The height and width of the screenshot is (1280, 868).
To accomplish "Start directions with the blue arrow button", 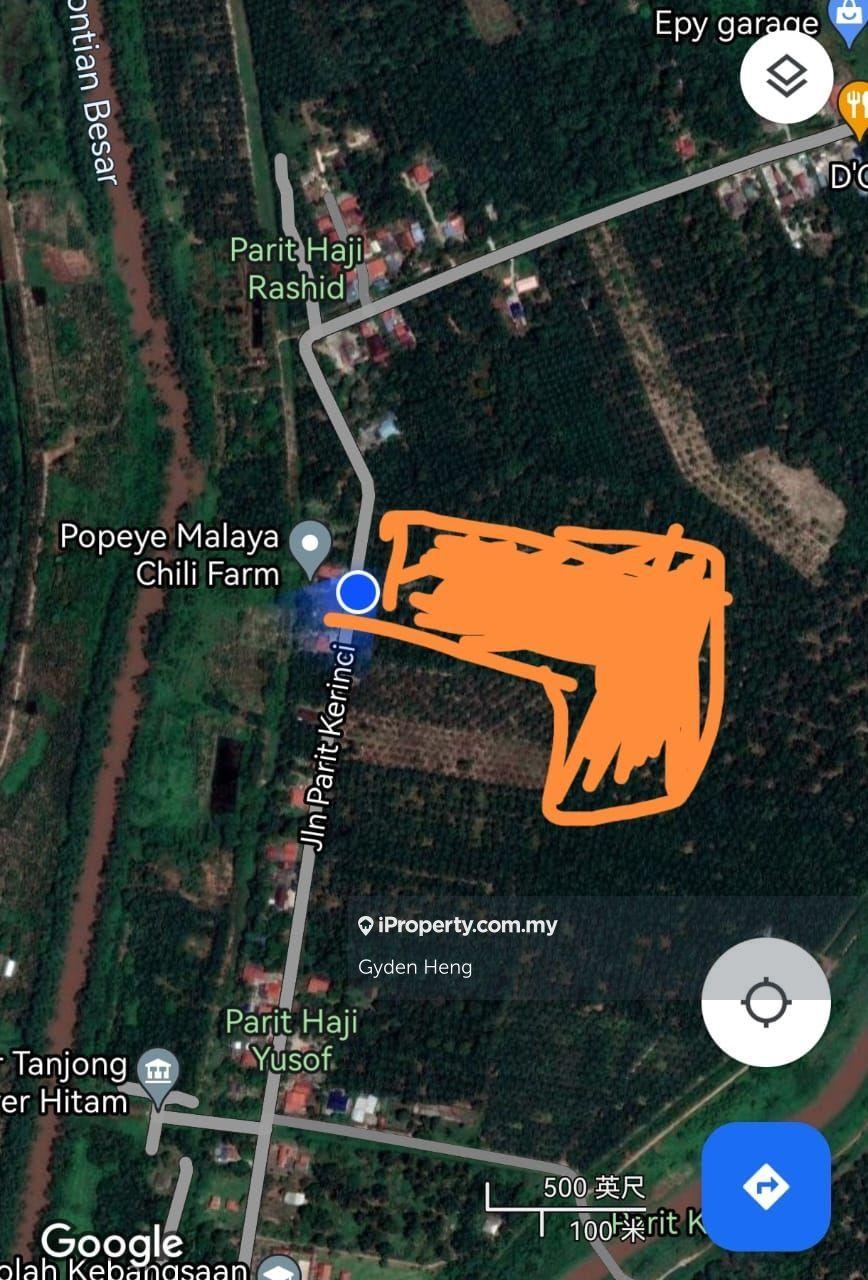I will (x=766, y=1187).
